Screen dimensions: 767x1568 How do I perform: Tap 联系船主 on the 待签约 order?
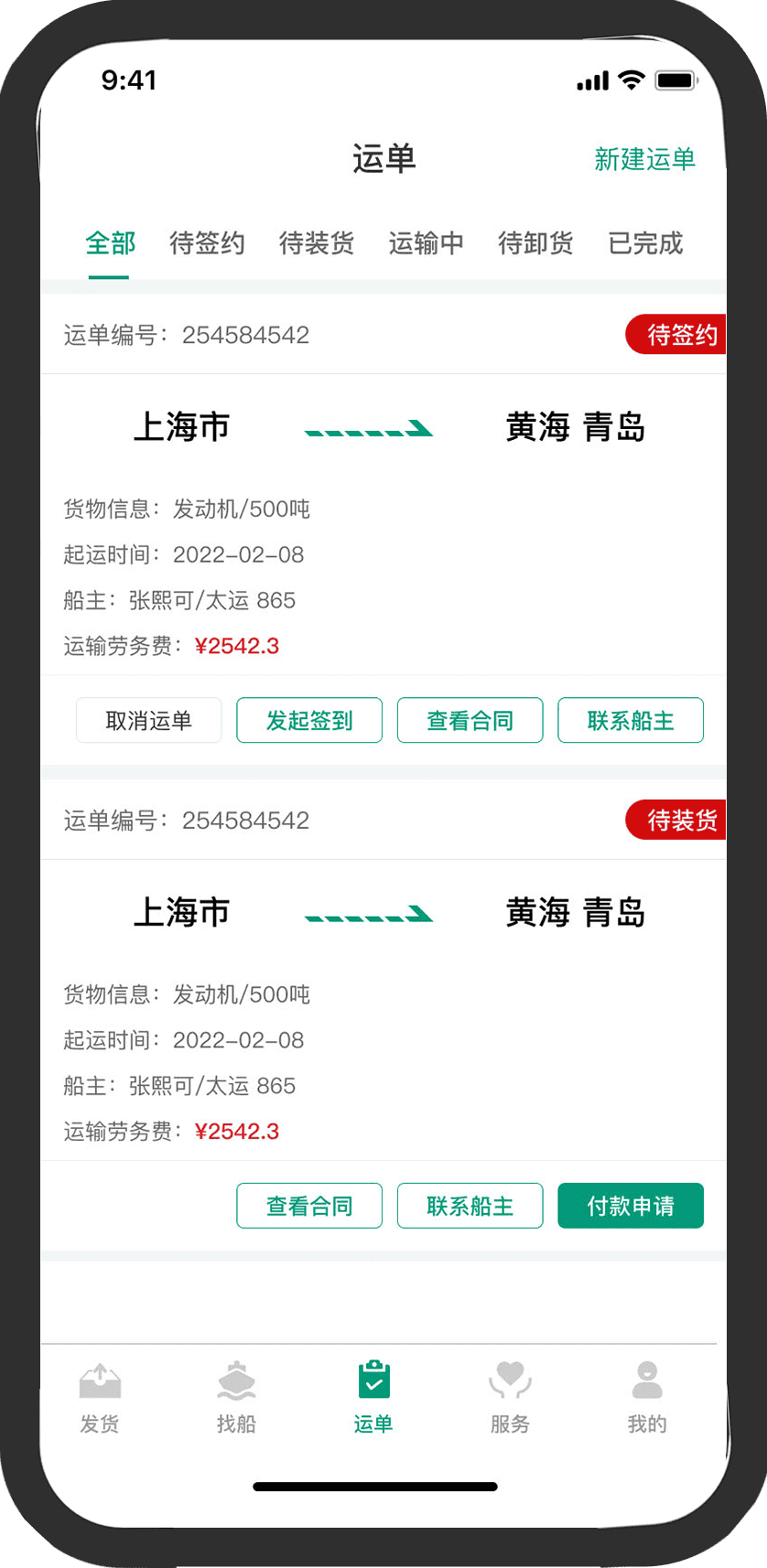631,721
